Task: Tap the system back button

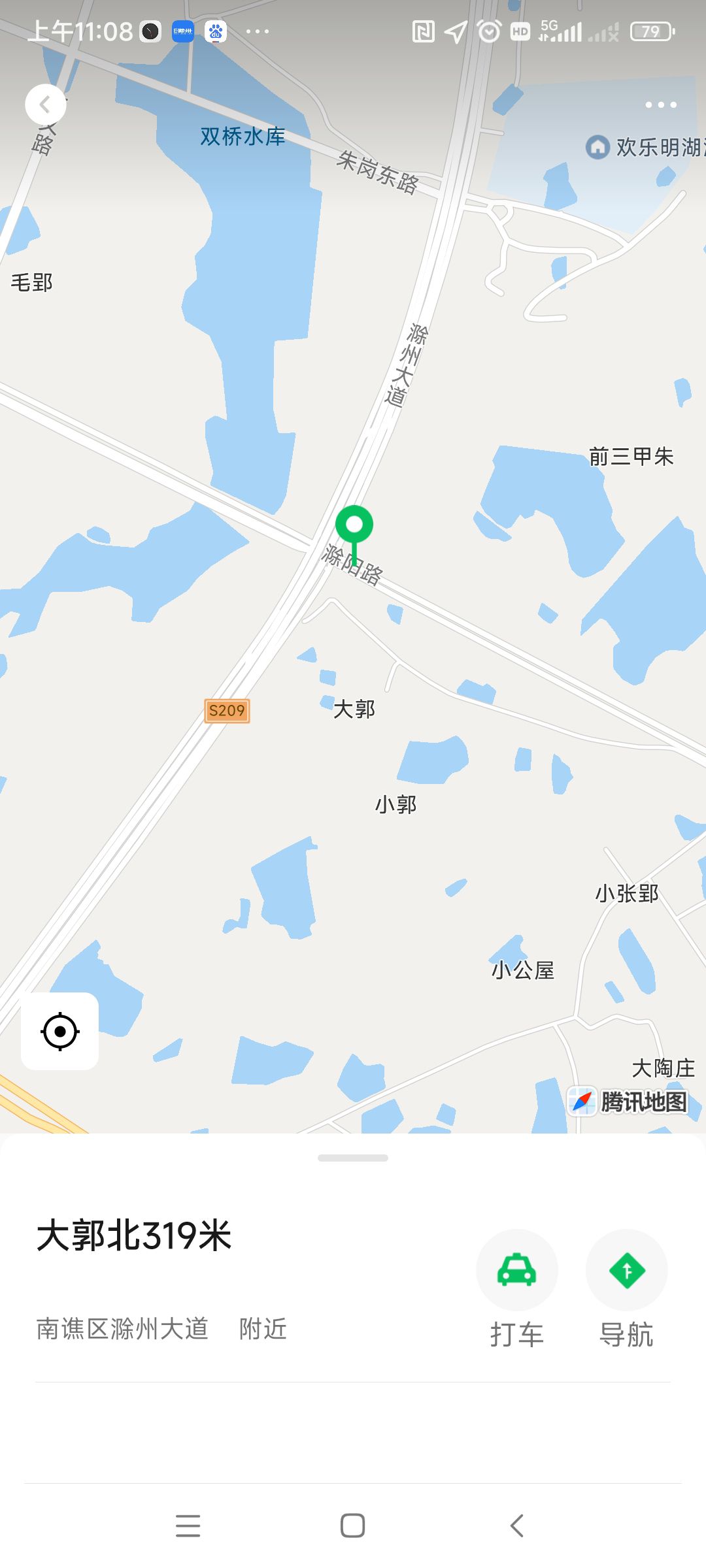Action: 516,1526
